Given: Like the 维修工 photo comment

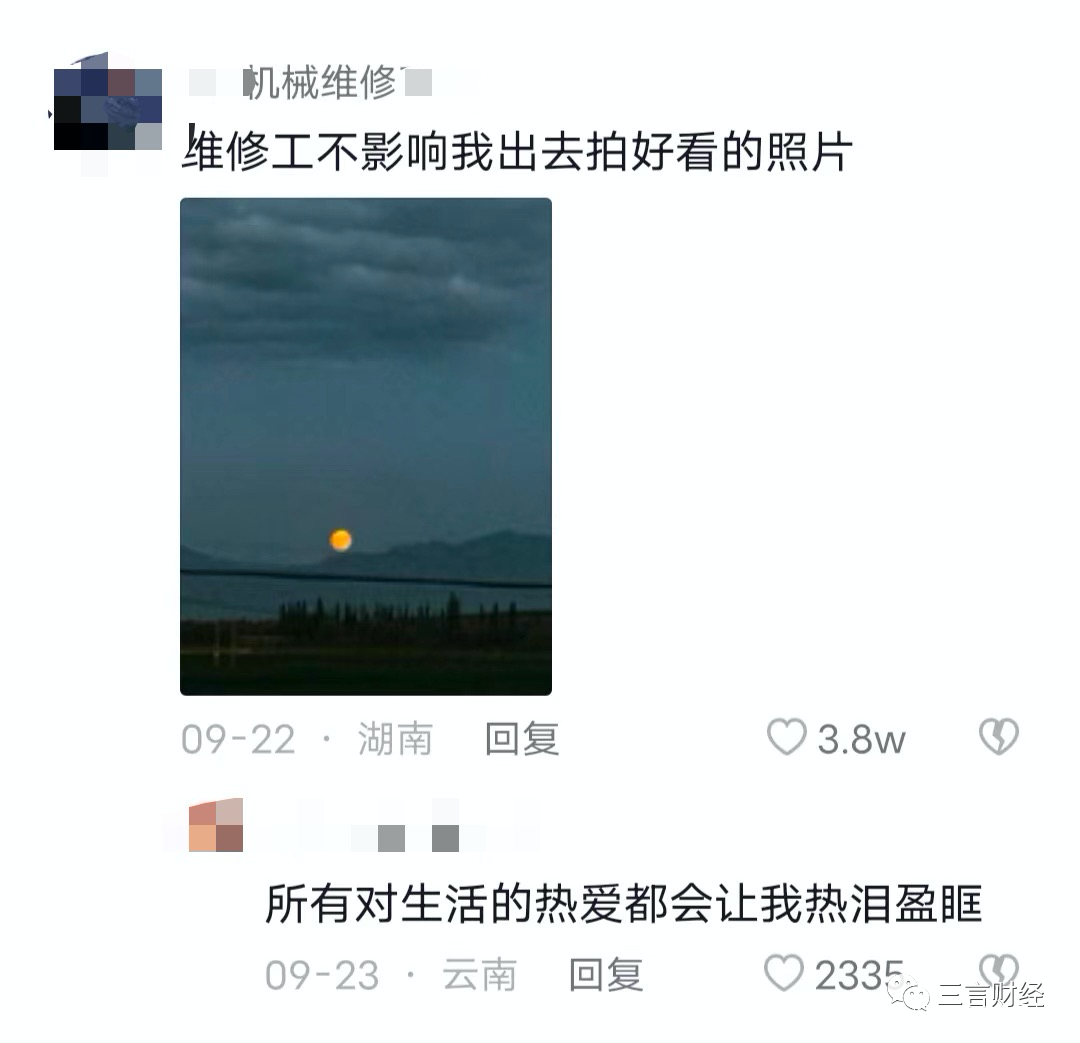Looking at the screenshot, I should pos(787,738).
